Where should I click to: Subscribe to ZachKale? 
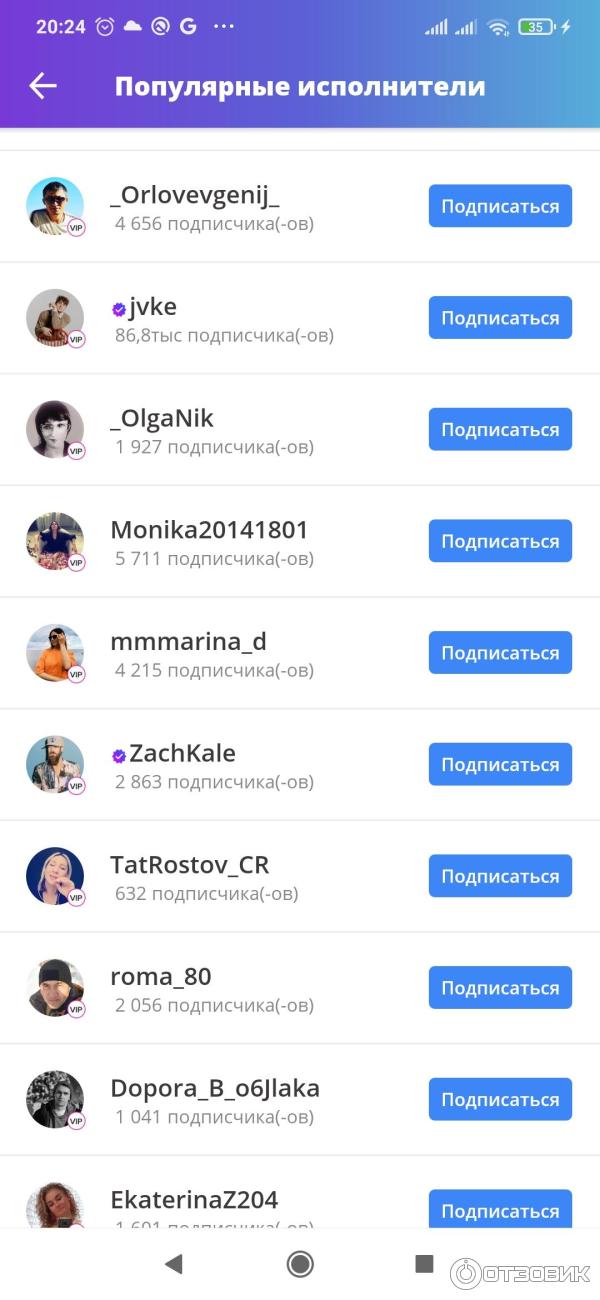pos(500,765)
